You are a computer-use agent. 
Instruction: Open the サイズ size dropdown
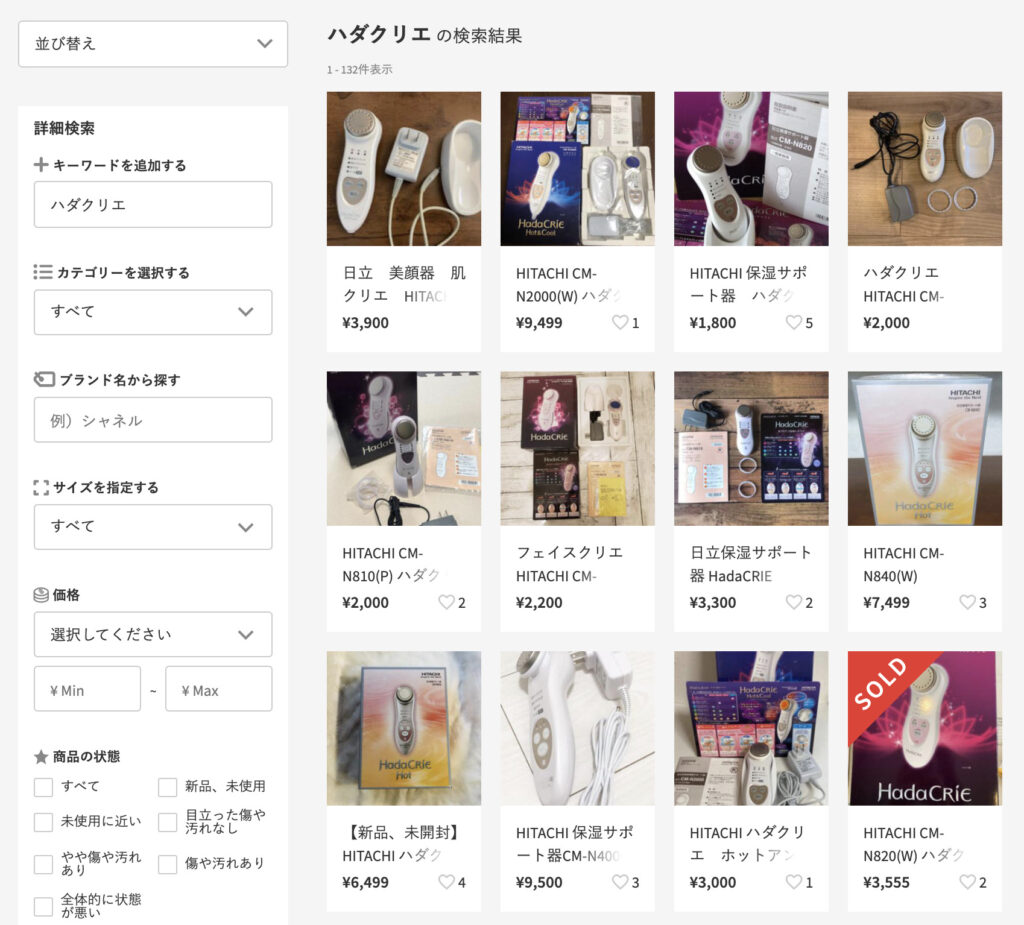tap(152, 527)
